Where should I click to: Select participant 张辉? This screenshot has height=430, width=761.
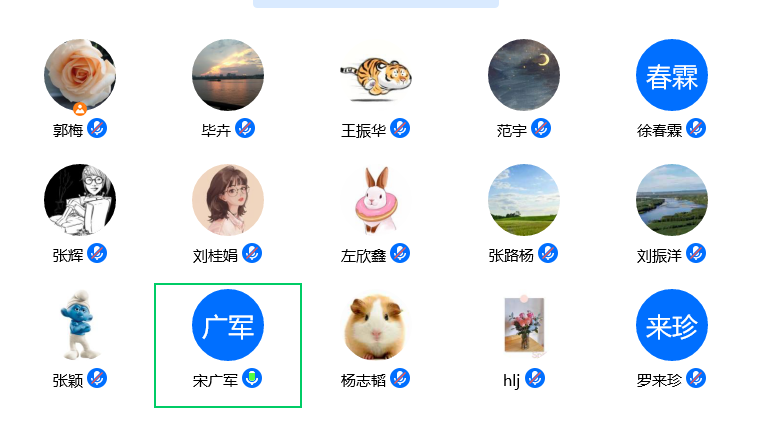click(80, 200)
